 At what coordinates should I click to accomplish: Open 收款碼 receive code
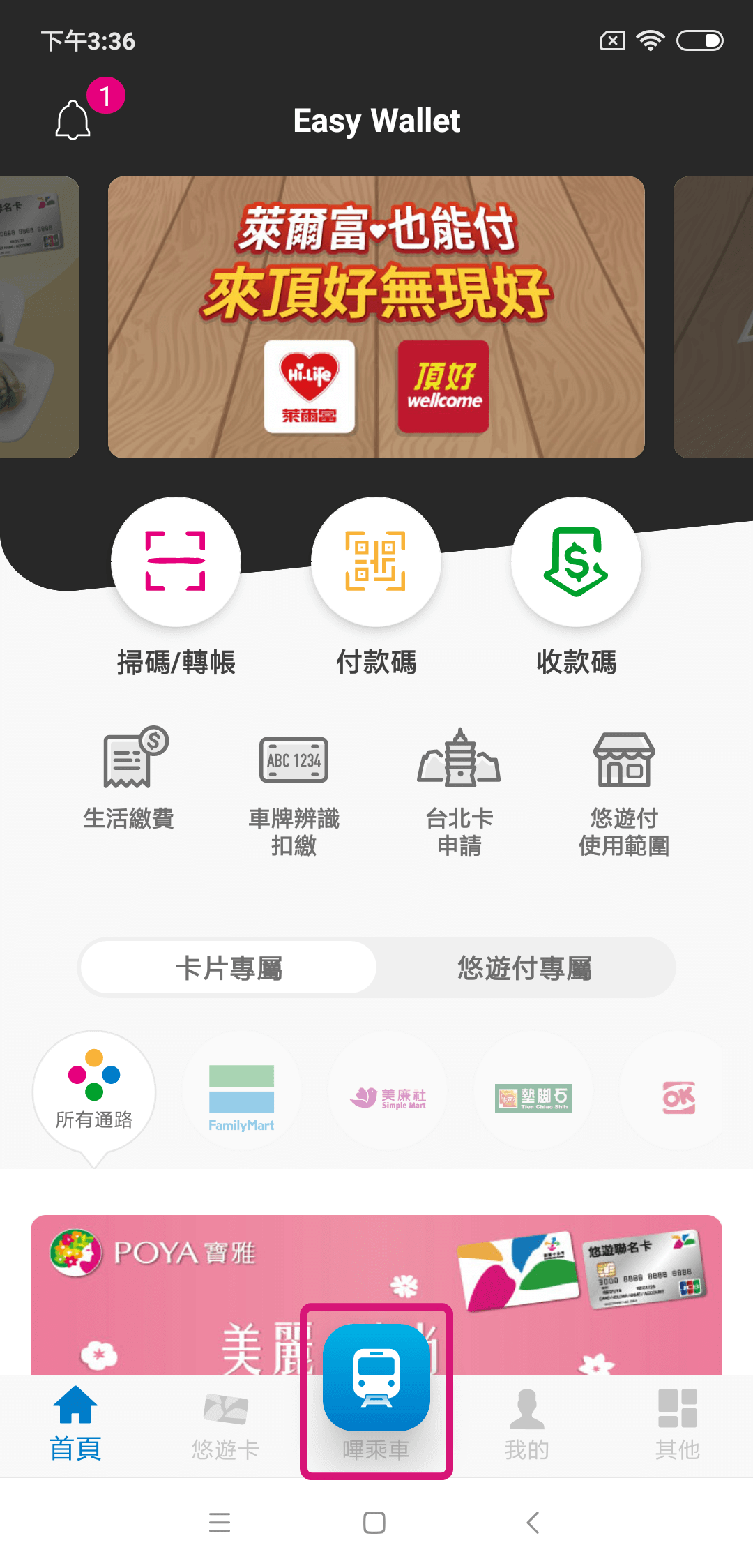(576, 562)
